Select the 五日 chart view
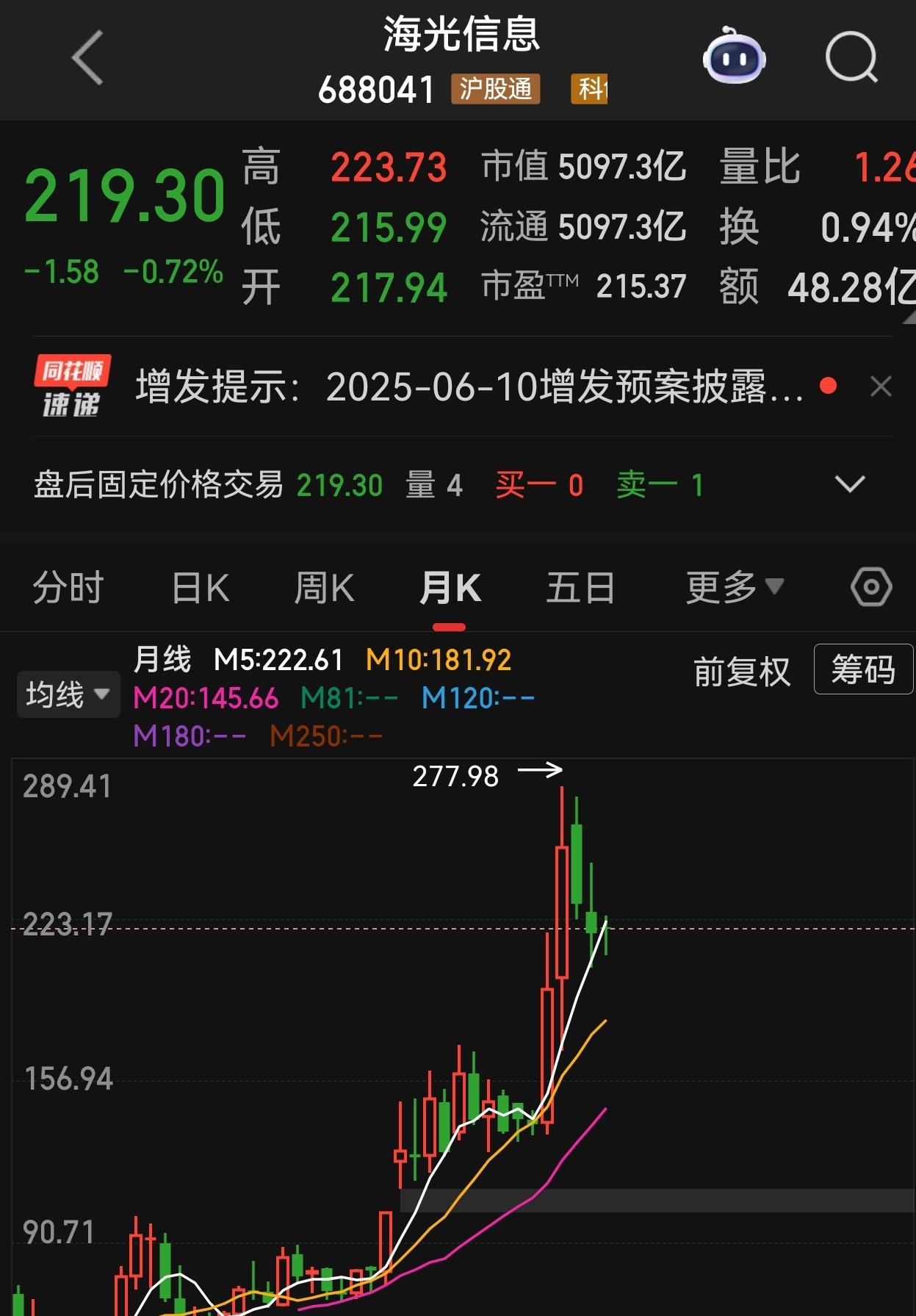Screen dimensions: 916x1316 point(580,586)
